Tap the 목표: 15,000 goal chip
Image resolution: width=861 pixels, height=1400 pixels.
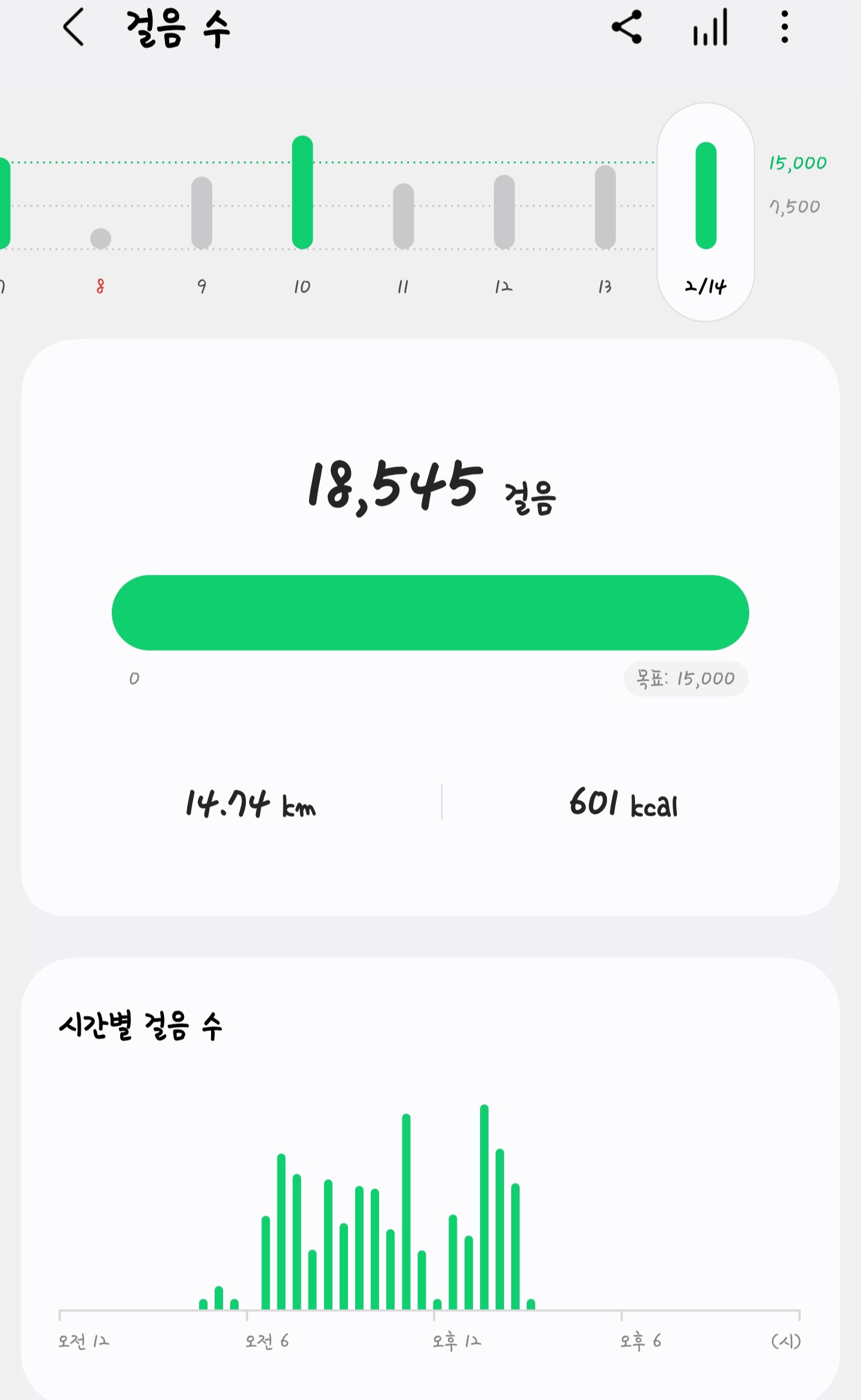[685, 679]
